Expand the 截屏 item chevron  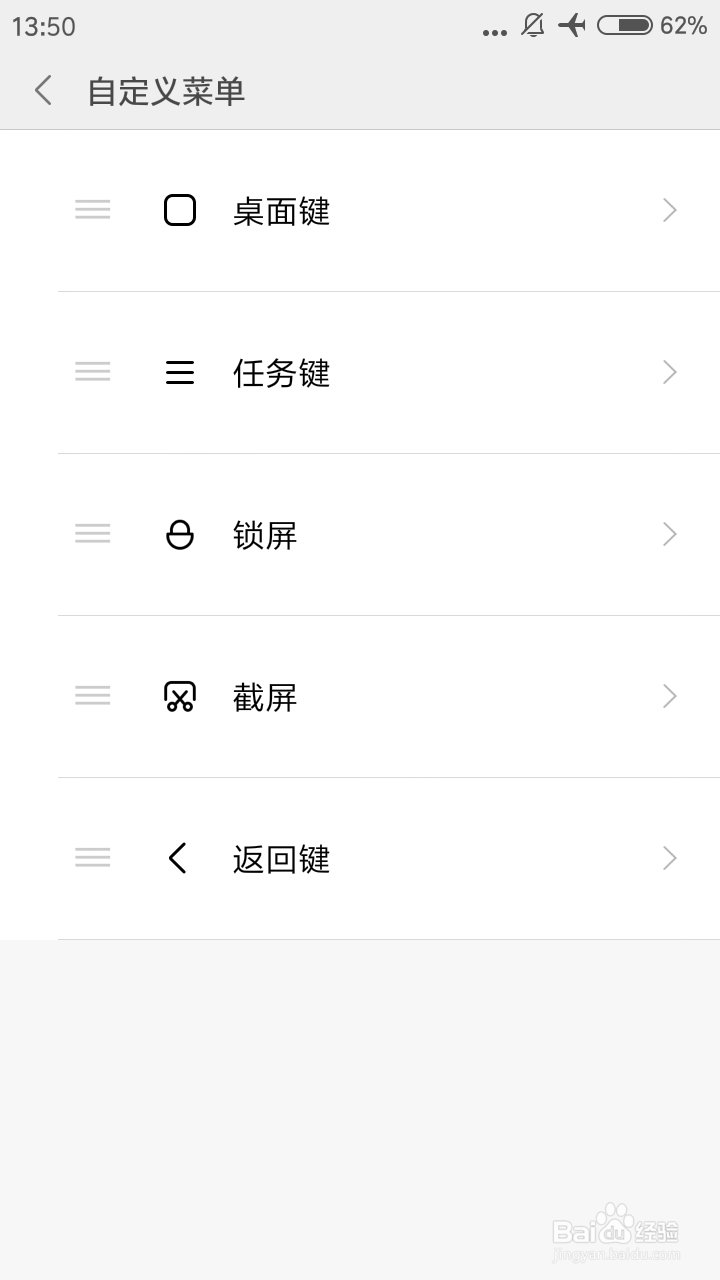(x=669, y=696)
